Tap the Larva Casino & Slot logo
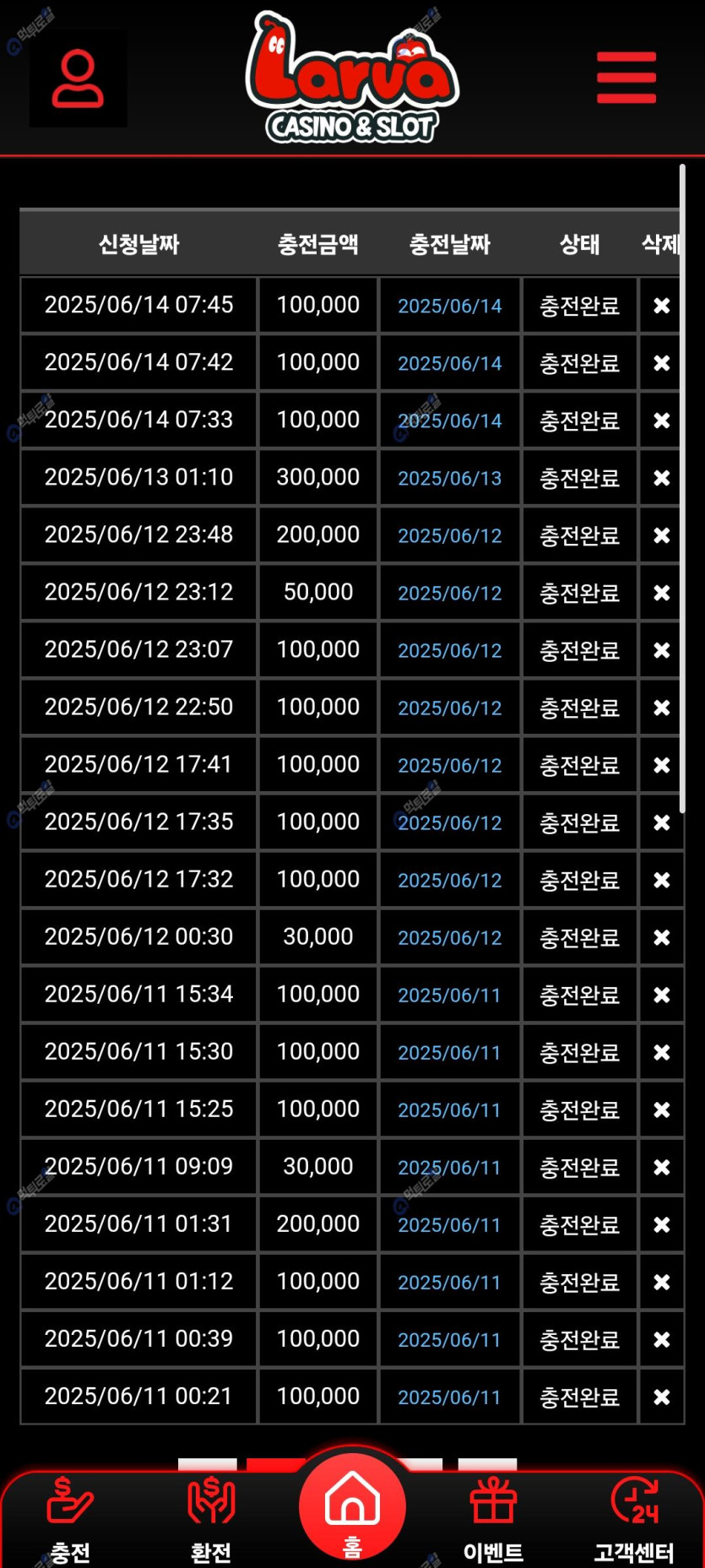 coord(352,78)
